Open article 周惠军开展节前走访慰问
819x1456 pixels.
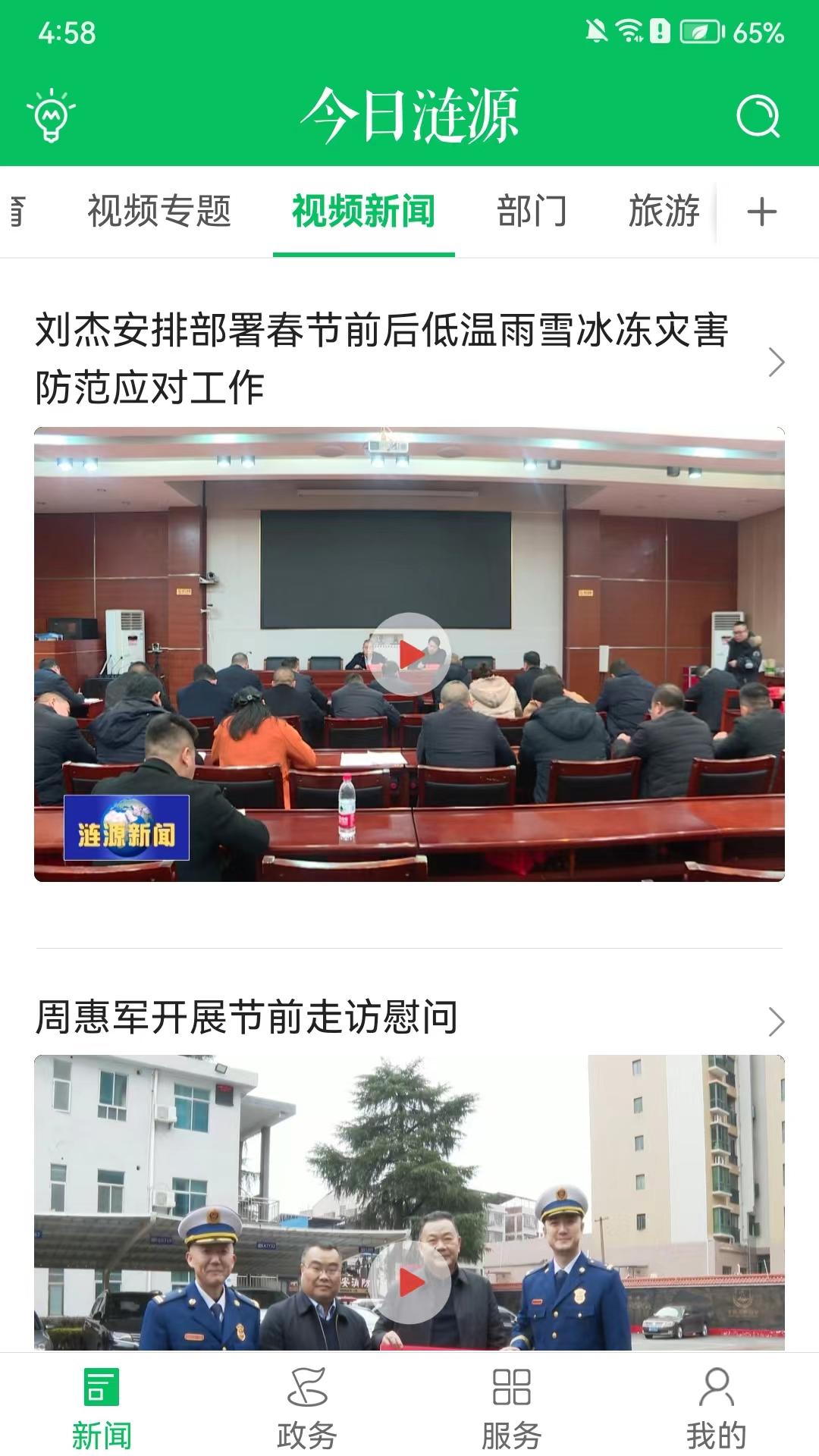(247, 1018)
